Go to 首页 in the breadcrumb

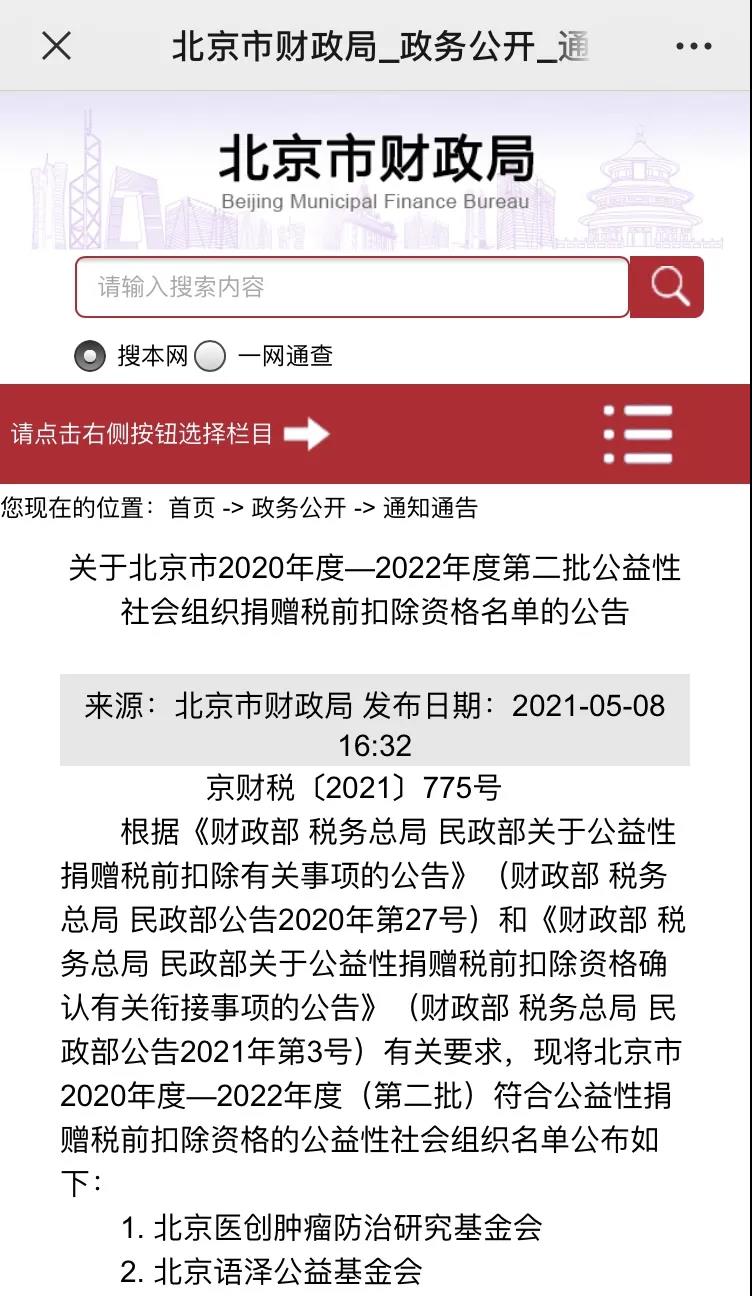192,508
